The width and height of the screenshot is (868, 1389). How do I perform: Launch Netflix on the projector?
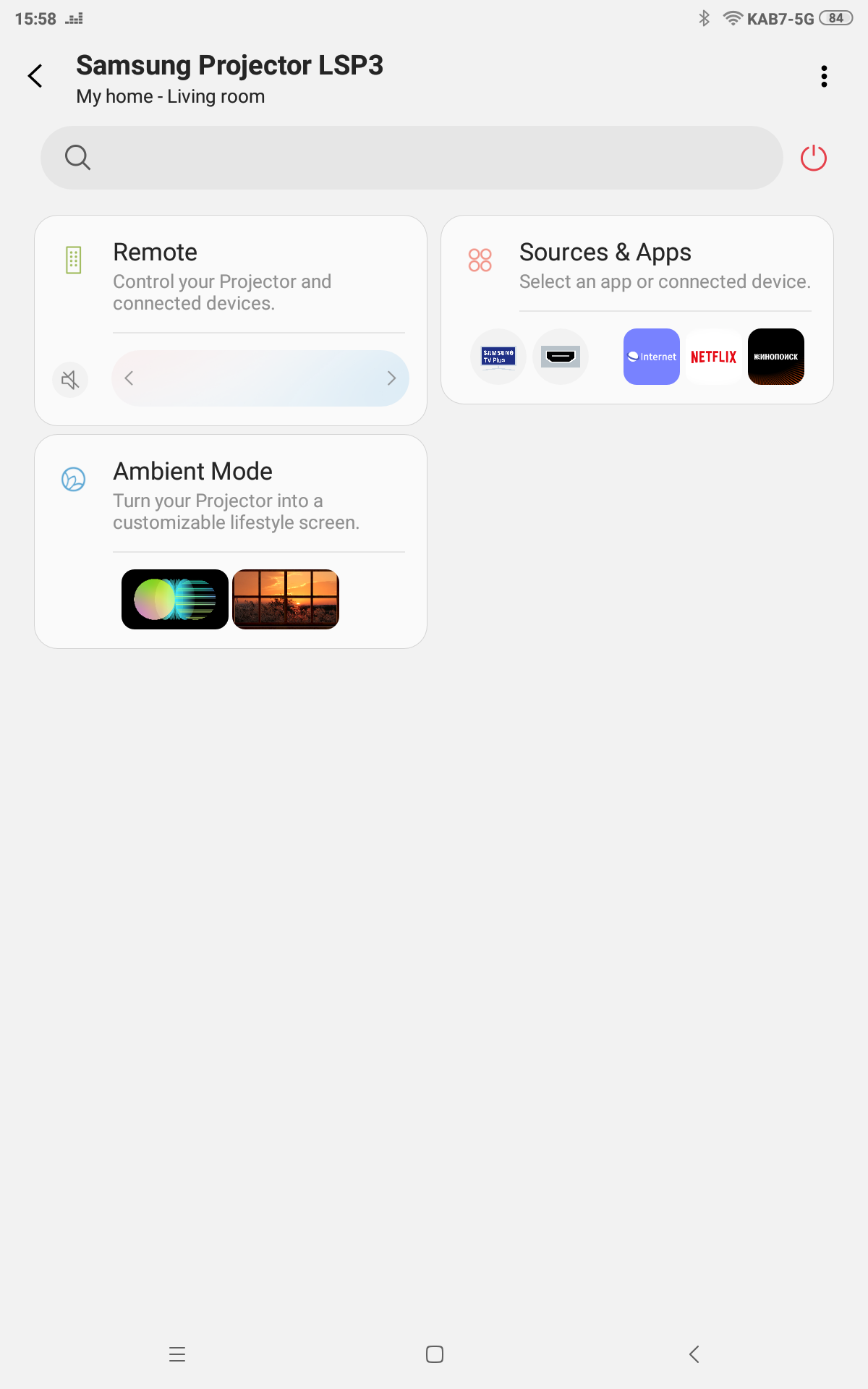pyautogui.click(x=714, y=357)
